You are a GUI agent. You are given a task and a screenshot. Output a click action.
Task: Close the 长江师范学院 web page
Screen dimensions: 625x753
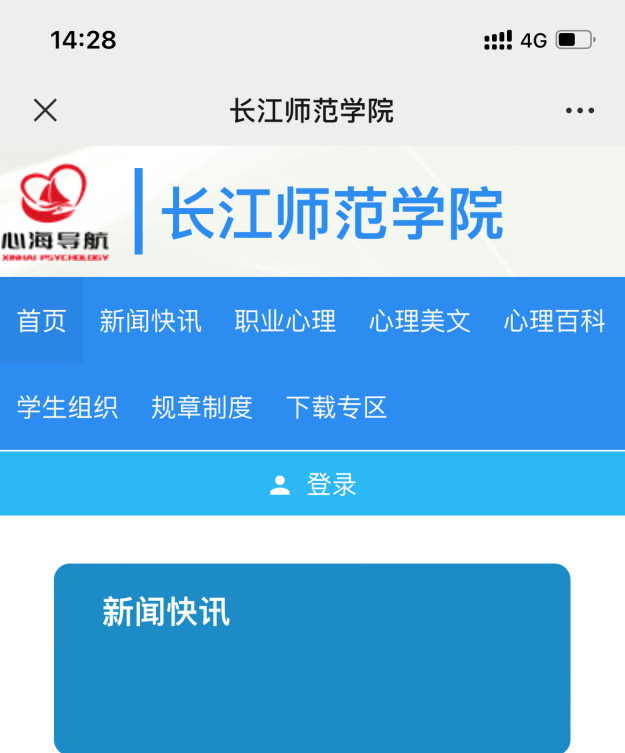coord(45,110)
